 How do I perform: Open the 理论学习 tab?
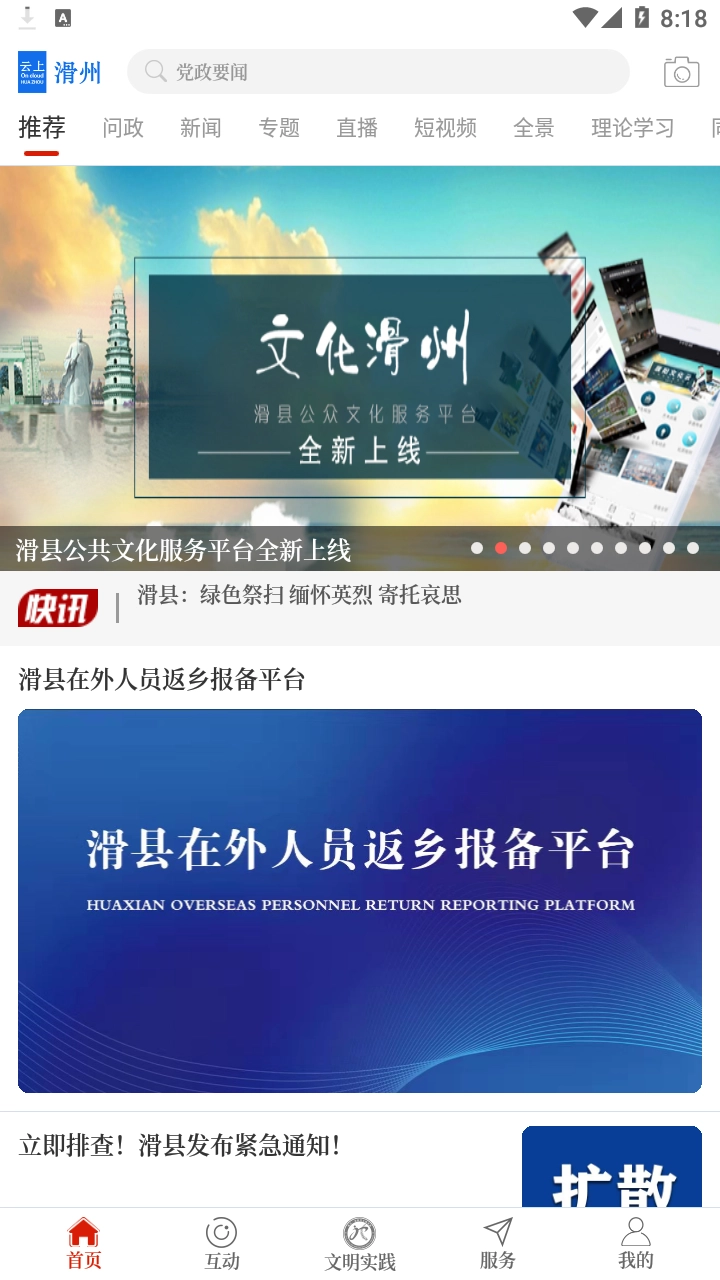632,128
